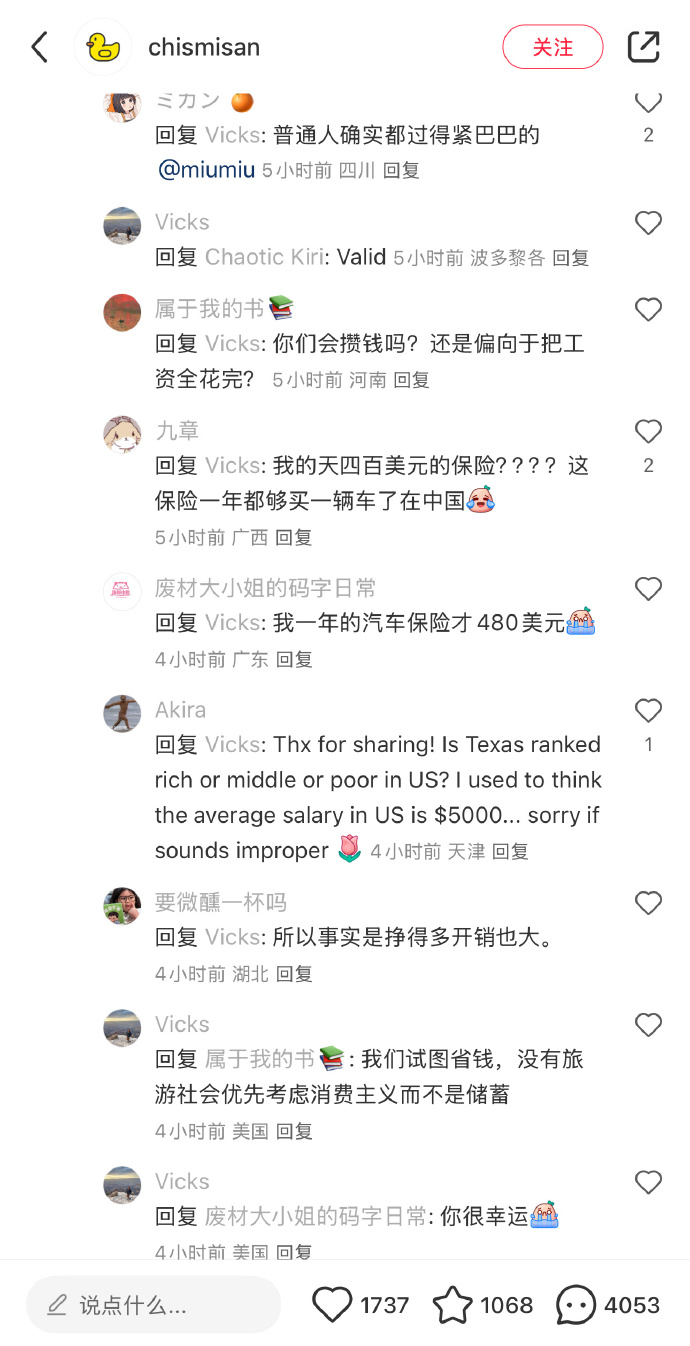Like Vicks's Valid reply to Chaotic Kiri
This screenshot has height=1346, width=690.
point(649,223)
